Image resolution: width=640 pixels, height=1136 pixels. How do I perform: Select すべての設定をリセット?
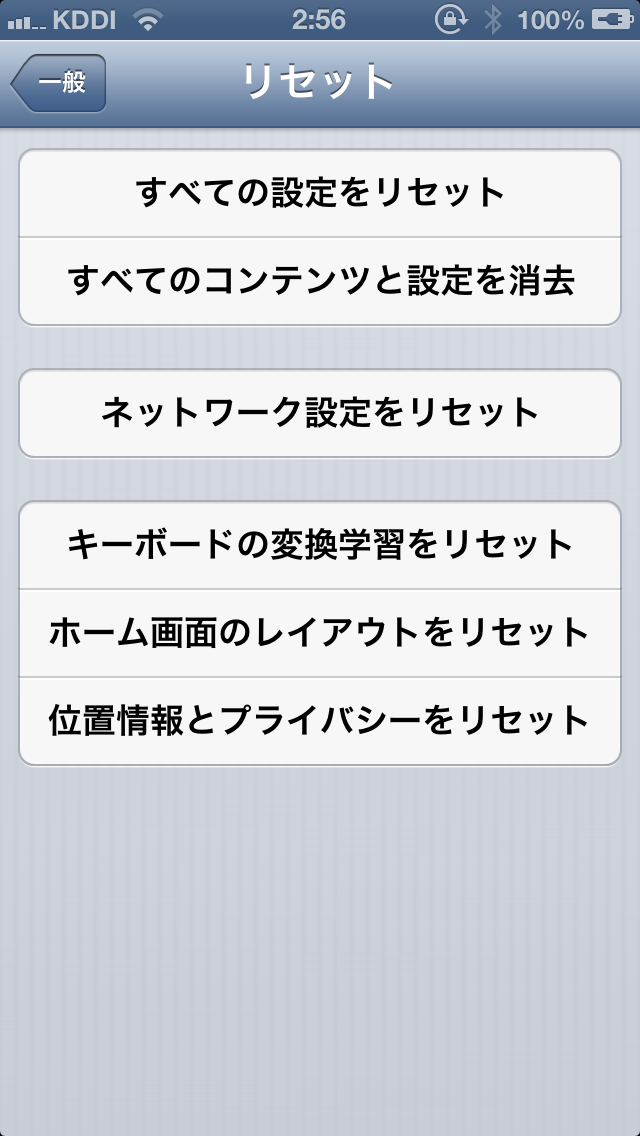(320, 193)
